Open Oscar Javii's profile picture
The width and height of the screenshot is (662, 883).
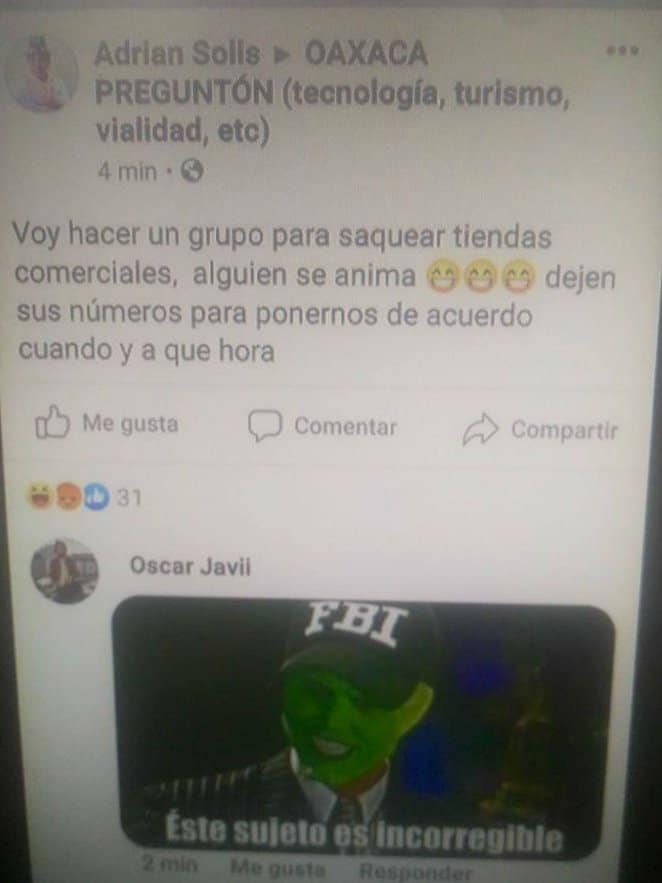(x=64, y=571)
